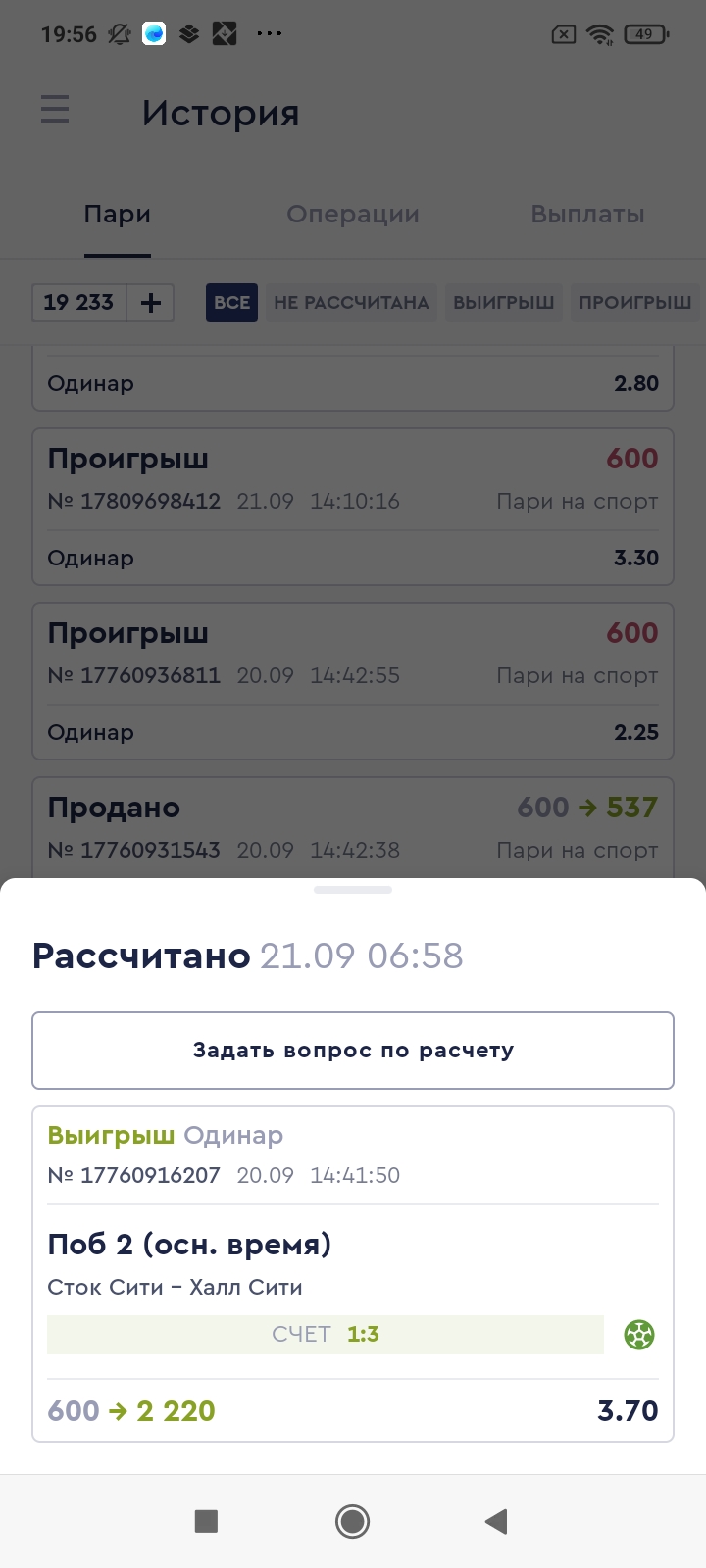Viewport: 706px width, 1568px height.
Task: Switch to the Выплаты tab
Action: pos(587,215)
